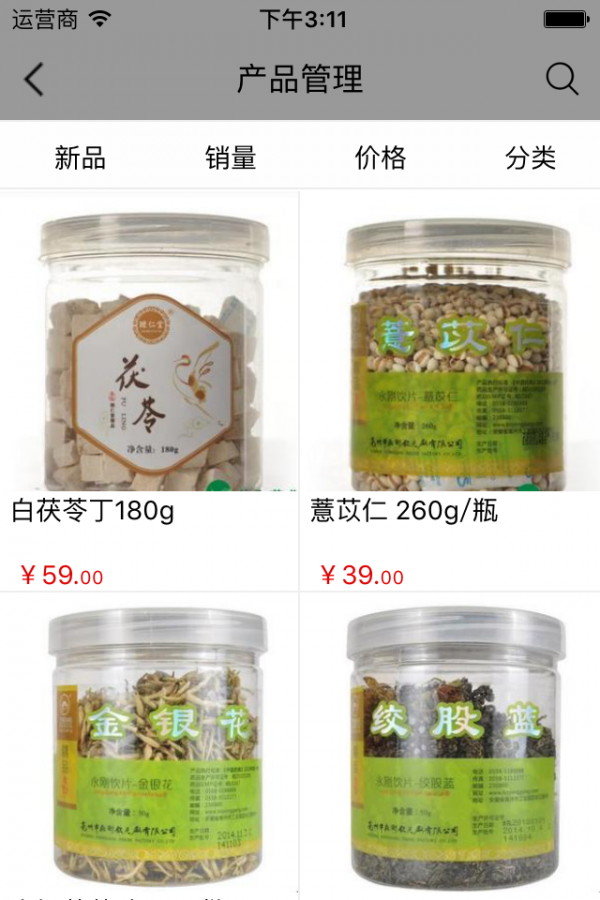Sort products by 价格
The image size is (600, 900).
click(x=380, y=157)
